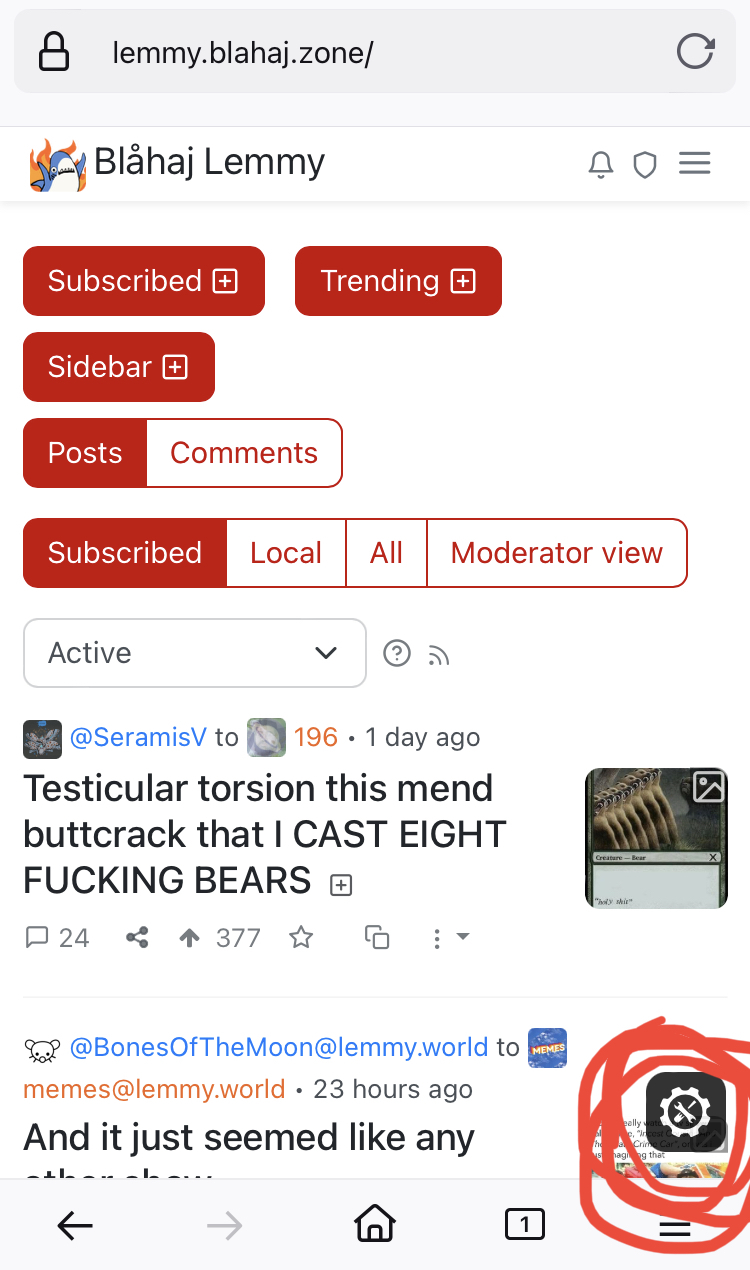The height and width of the screenshot is (1270, 750).
Task: Open the site hamburger menu
Action: coord(694,164)
